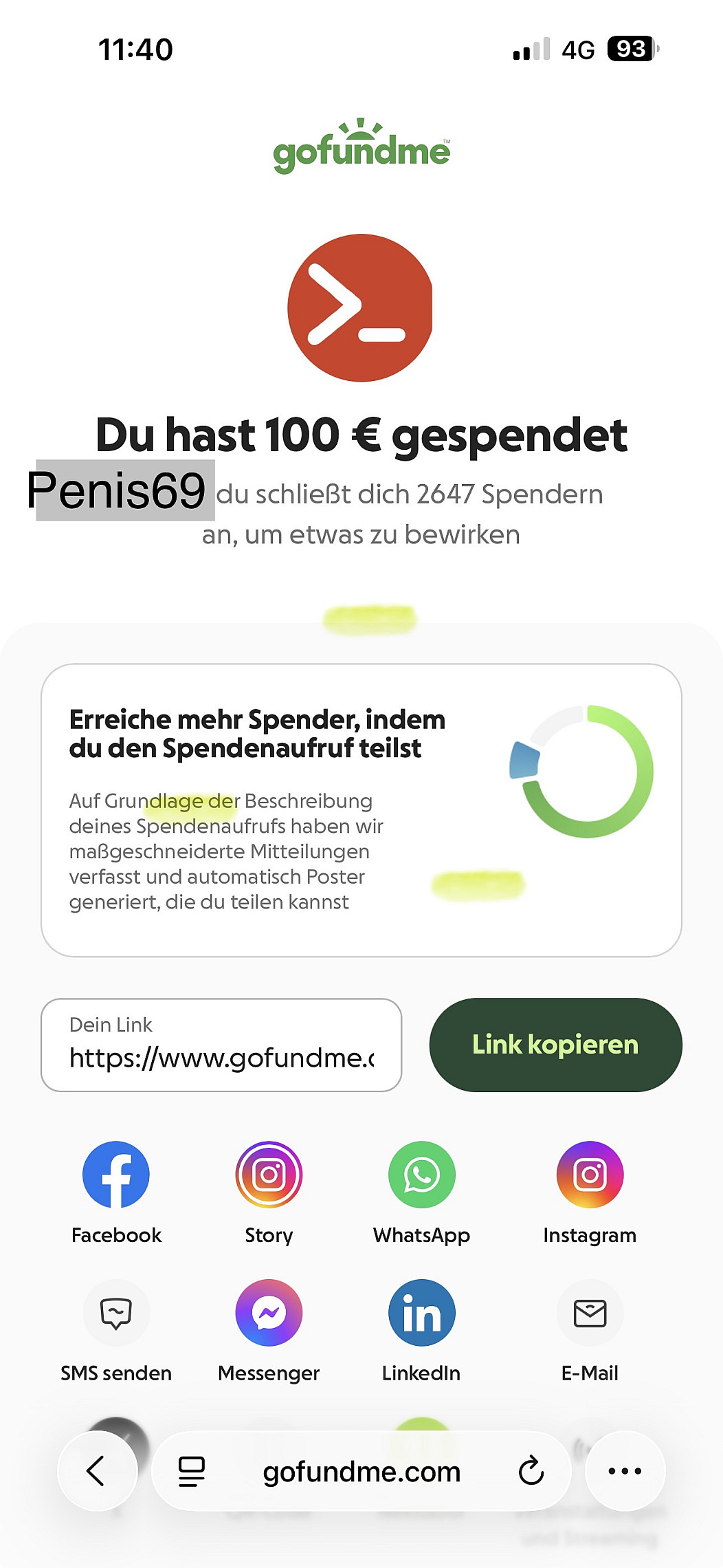Tap the gofundme.com address bar

coord(361,1471)
